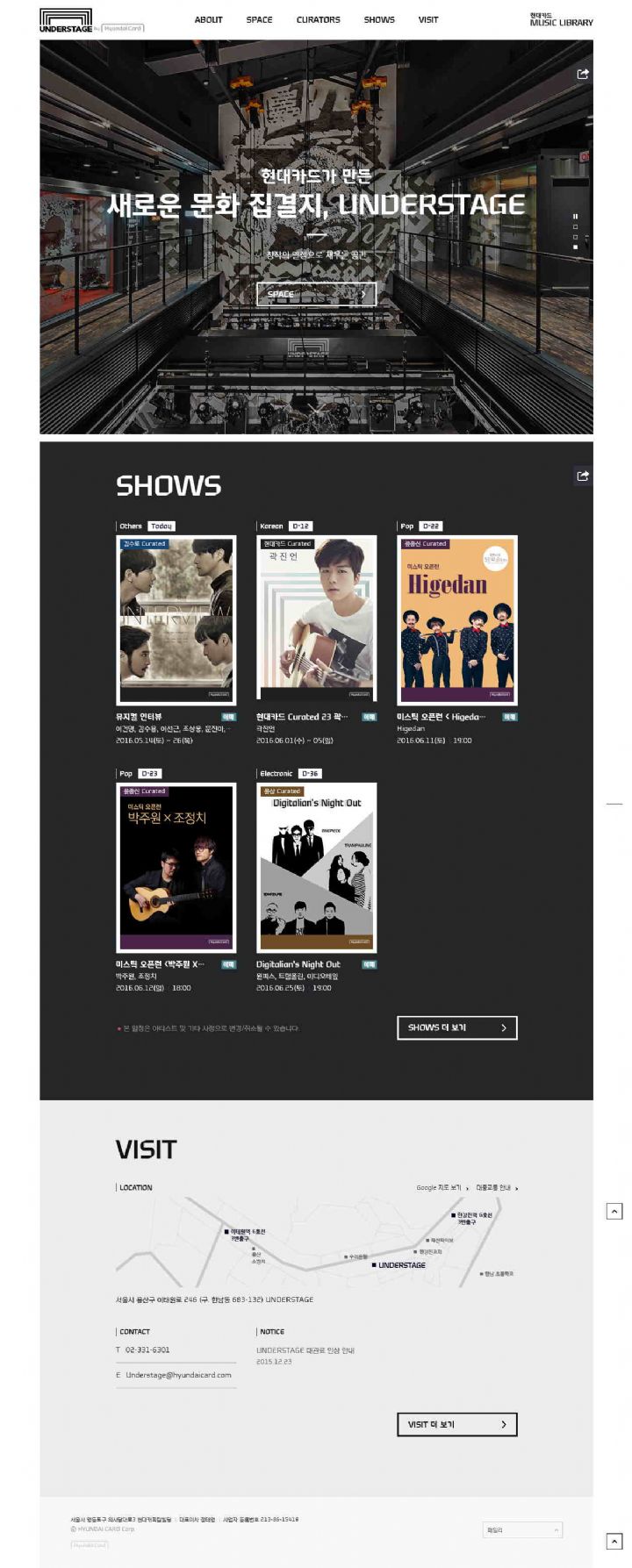Expand the 패밀리 dropdown in the footer

click(x=522, y=1530)
